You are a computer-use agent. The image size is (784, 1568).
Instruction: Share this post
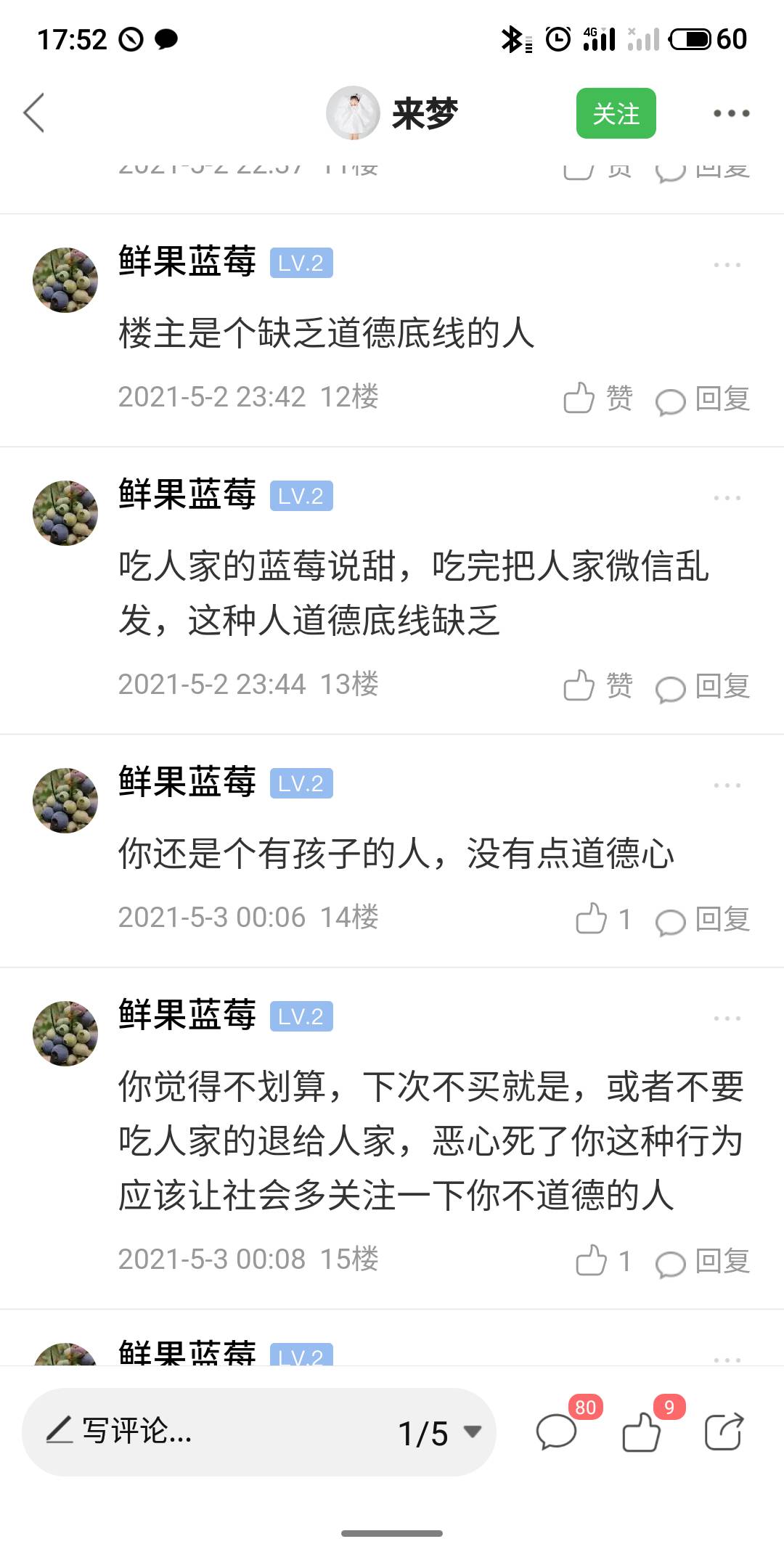tap(724, 1432)
